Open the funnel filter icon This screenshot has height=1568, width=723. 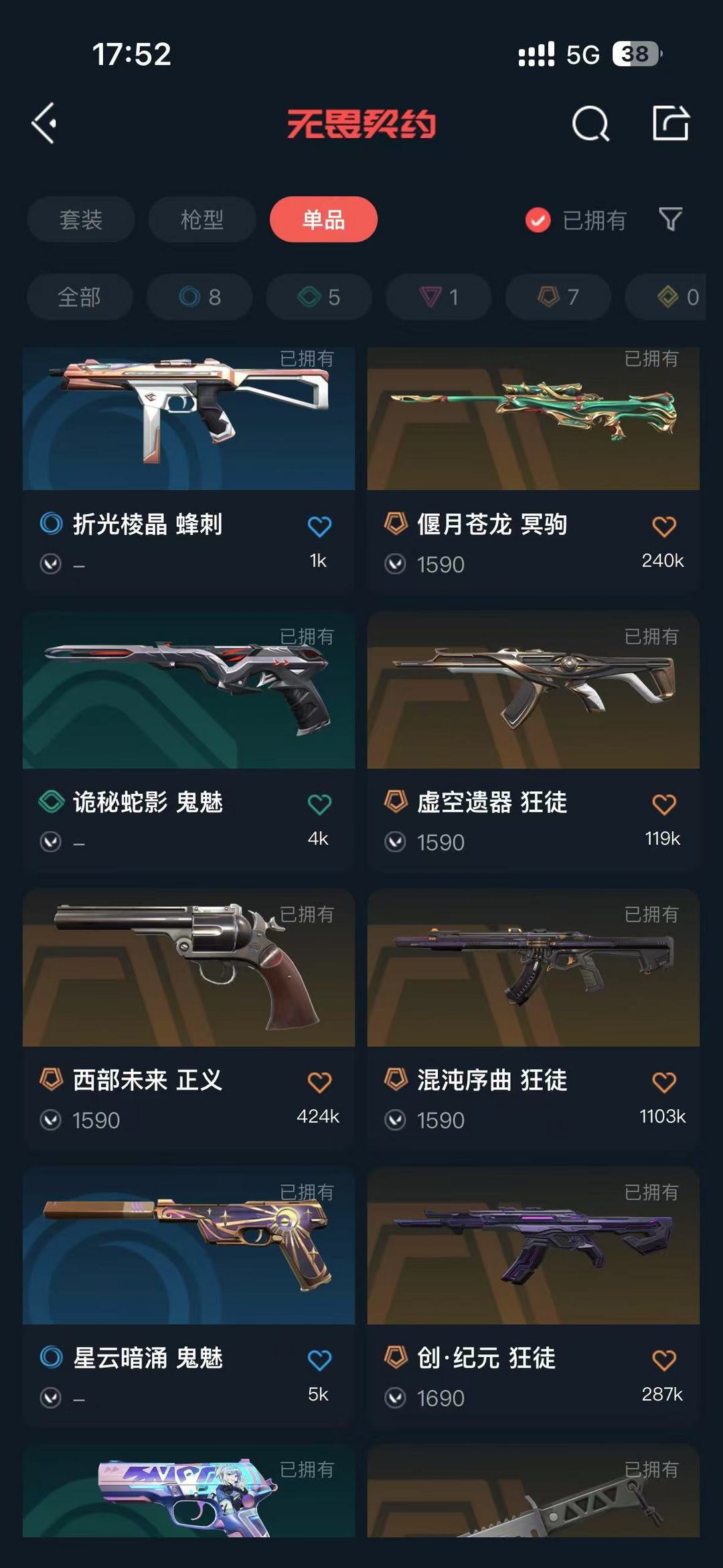click(670, 219)
